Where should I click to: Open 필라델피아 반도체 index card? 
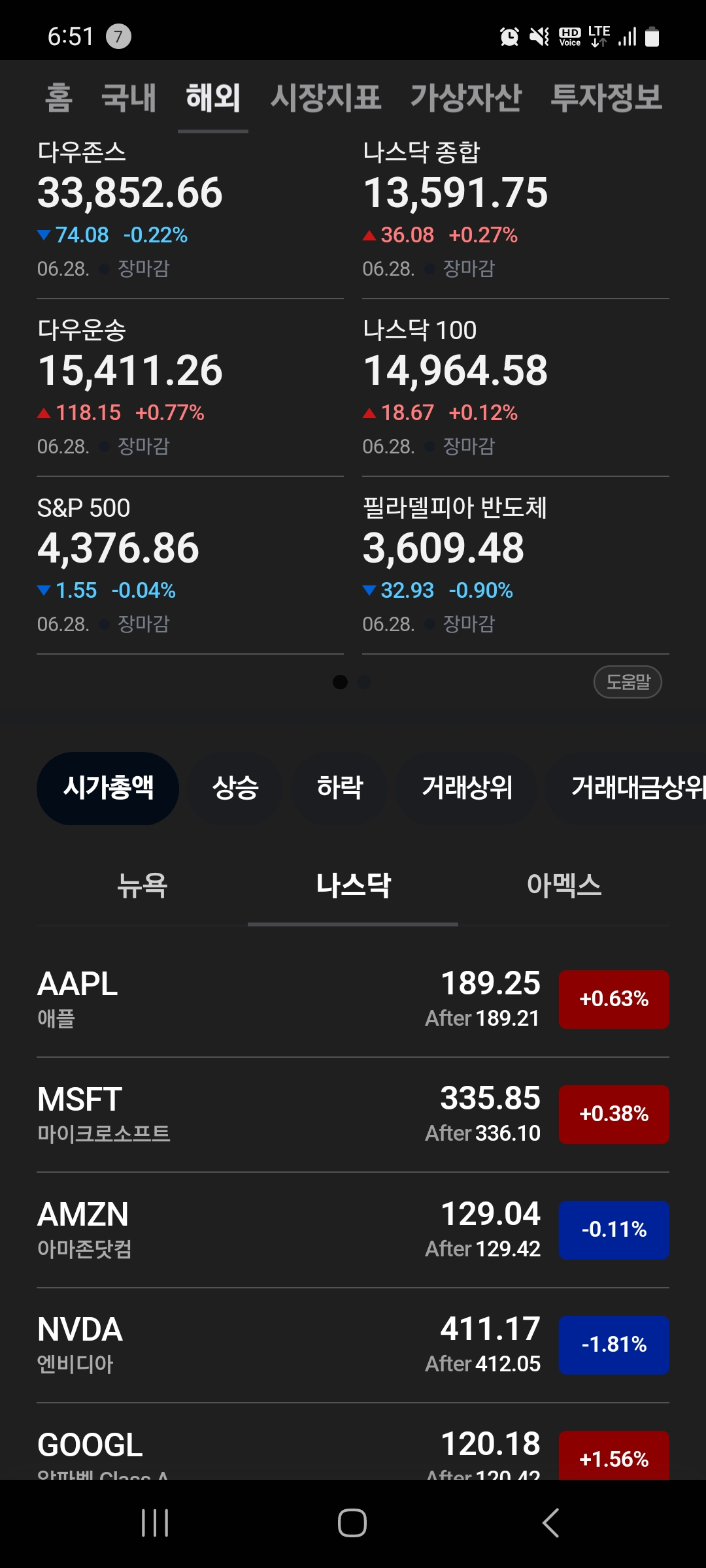tap(515, 564)
